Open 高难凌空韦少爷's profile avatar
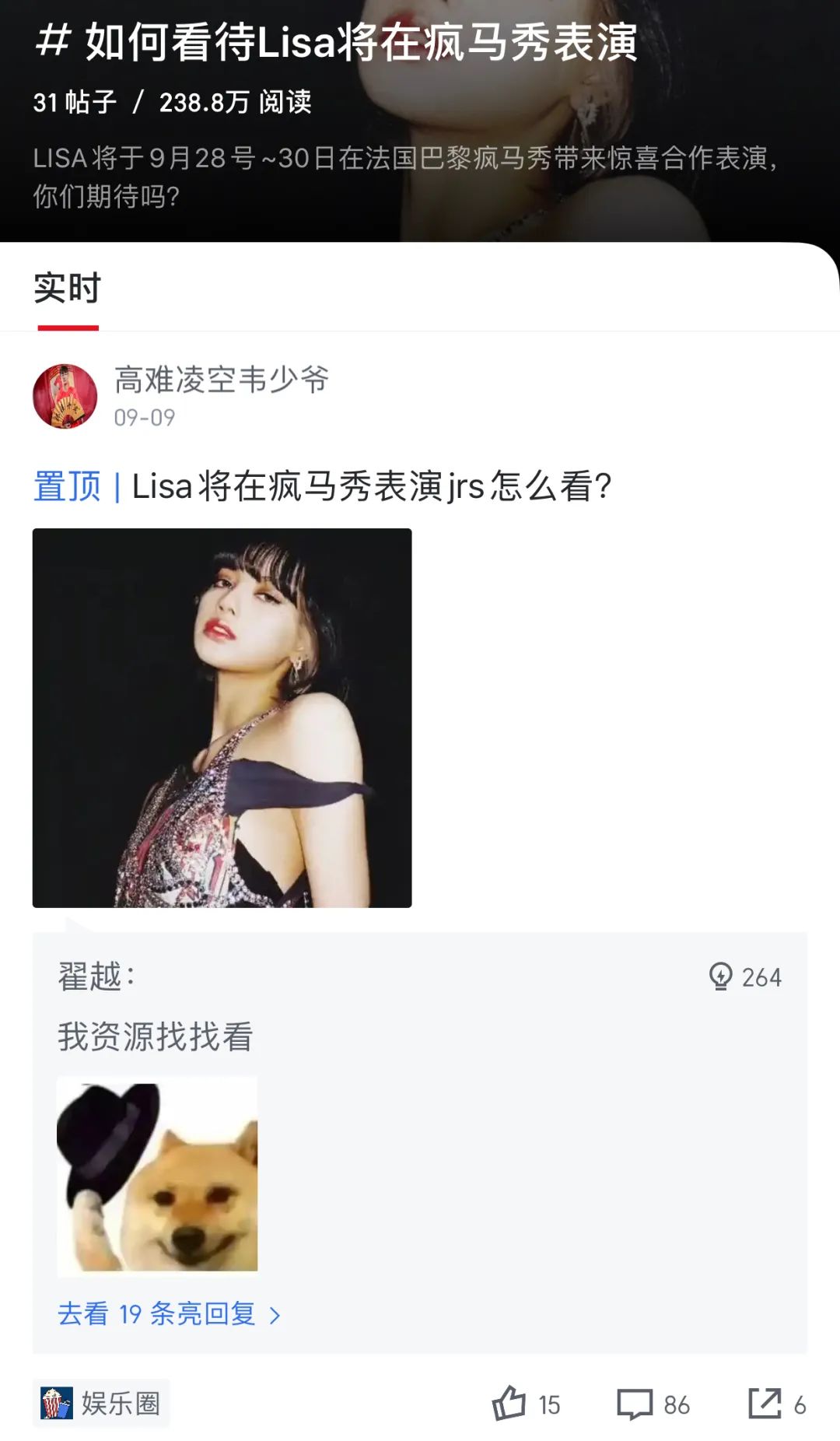The image size is (840, 1441). (x=65, y=396)
